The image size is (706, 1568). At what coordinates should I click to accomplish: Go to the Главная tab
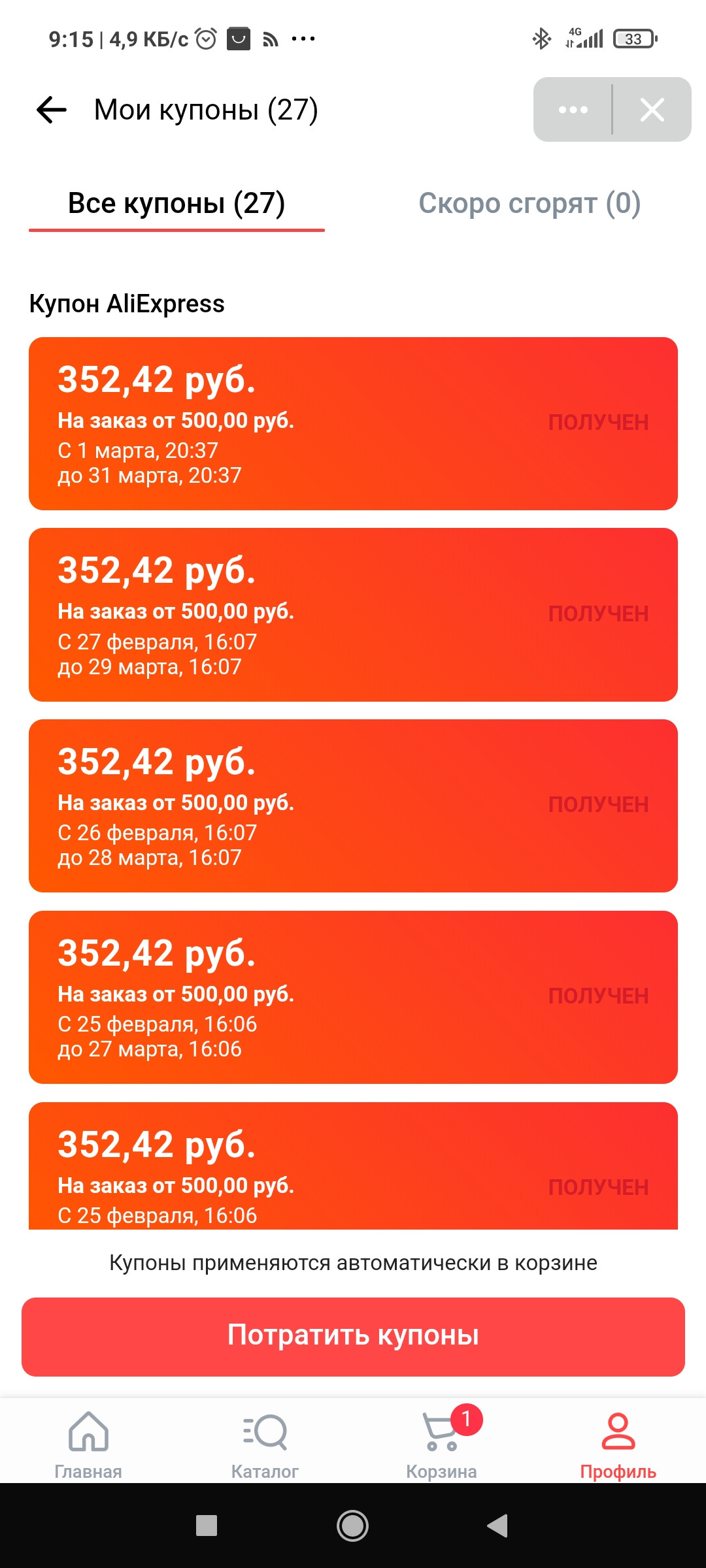pyautogui.click(x=88, y=1445)
